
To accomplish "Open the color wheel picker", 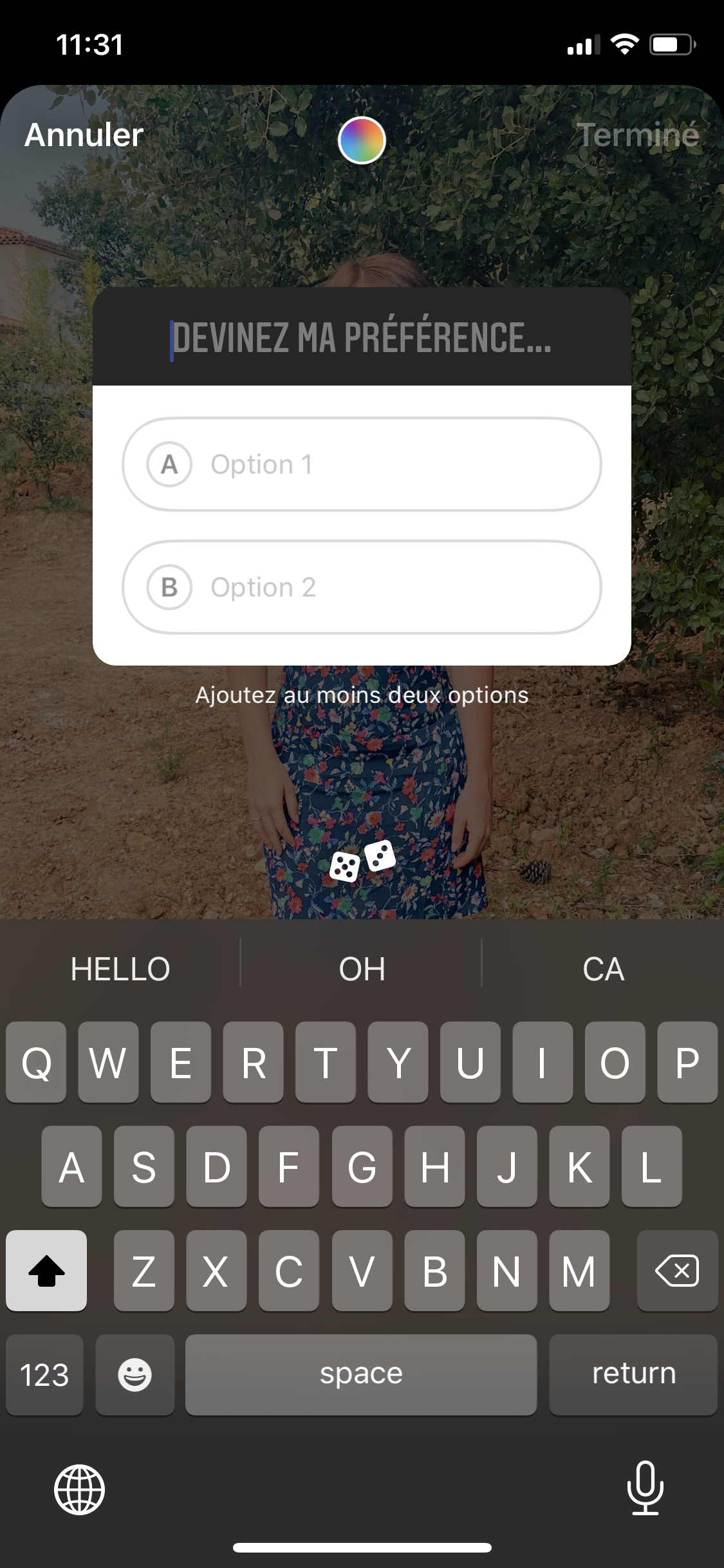I will (x=362, y=140).
